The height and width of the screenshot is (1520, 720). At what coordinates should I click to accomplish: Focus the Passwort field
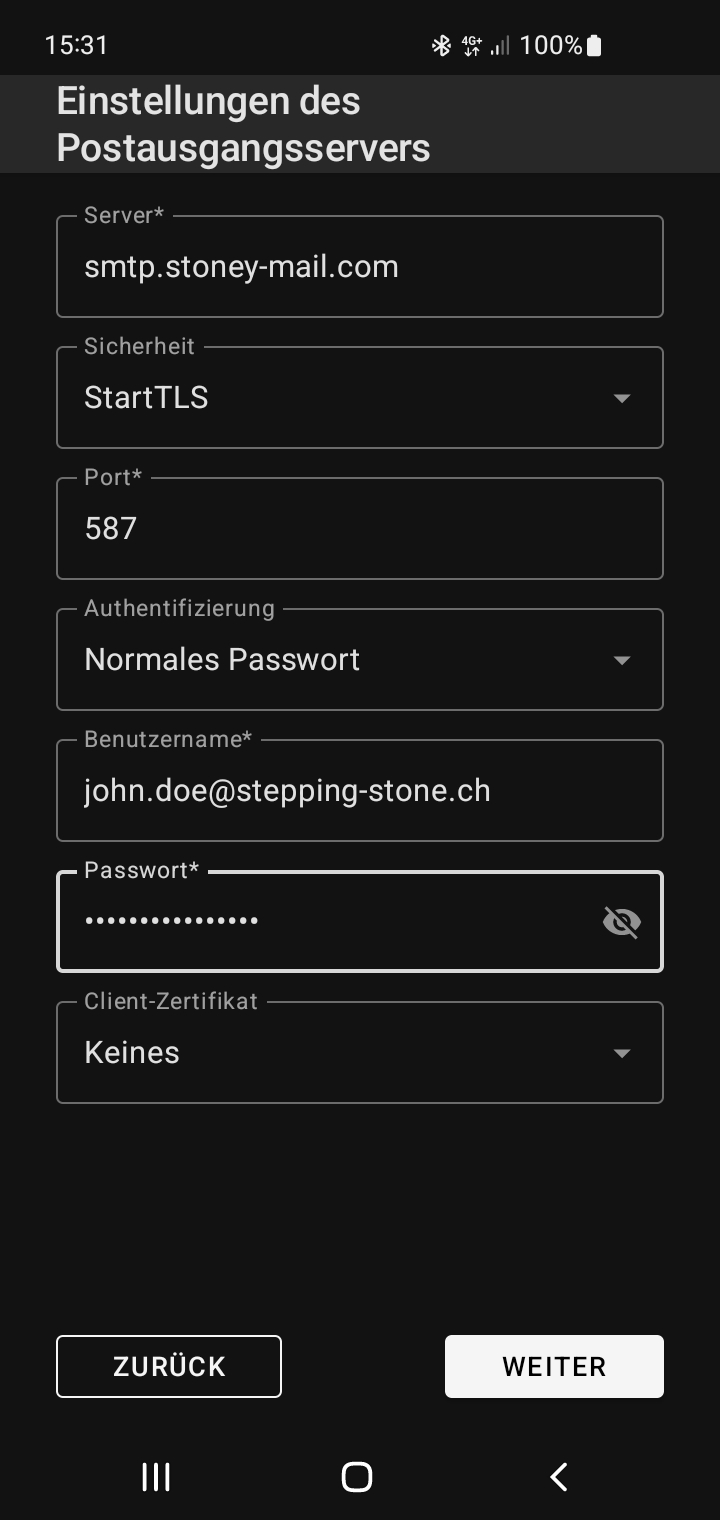(x=320, y=922)
